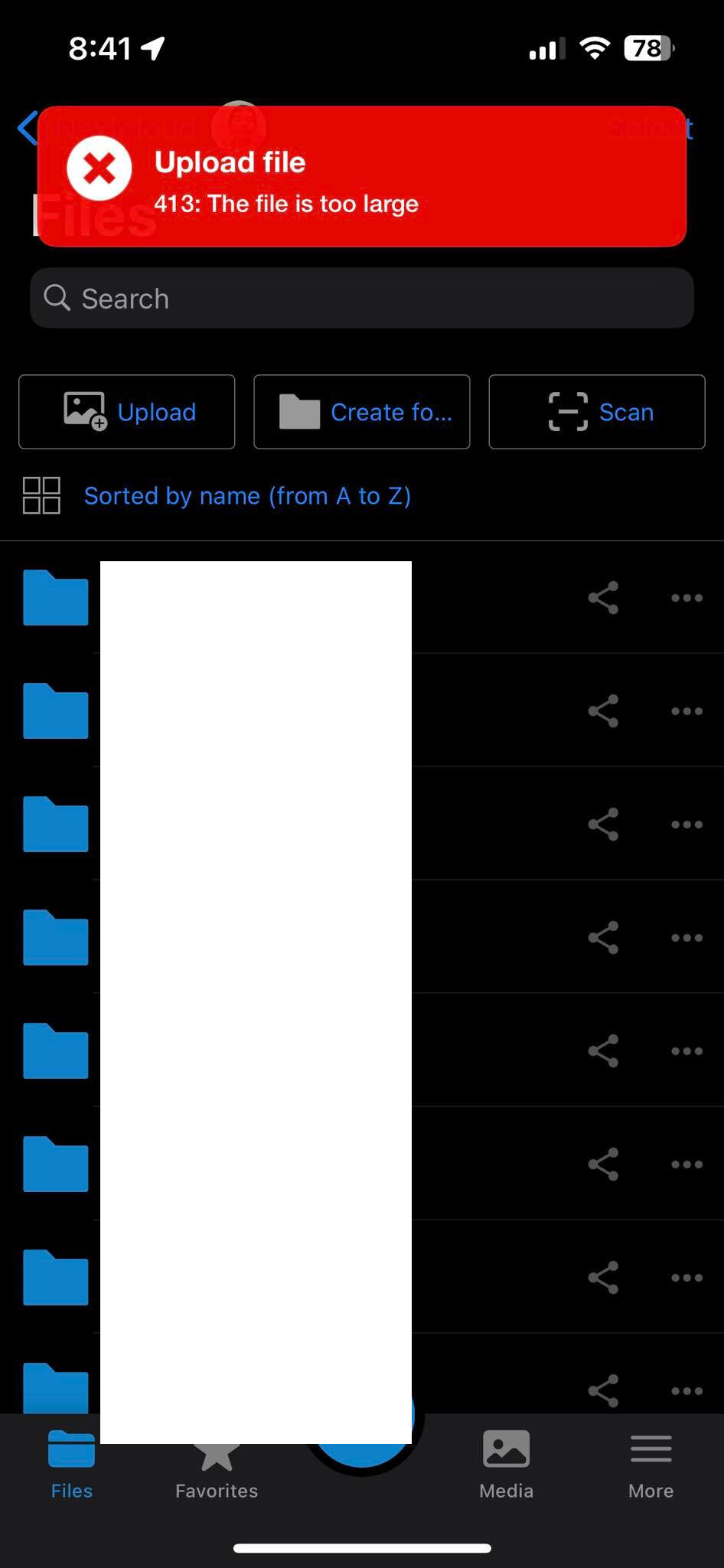Switch to grid layout view

coord(41,495)
